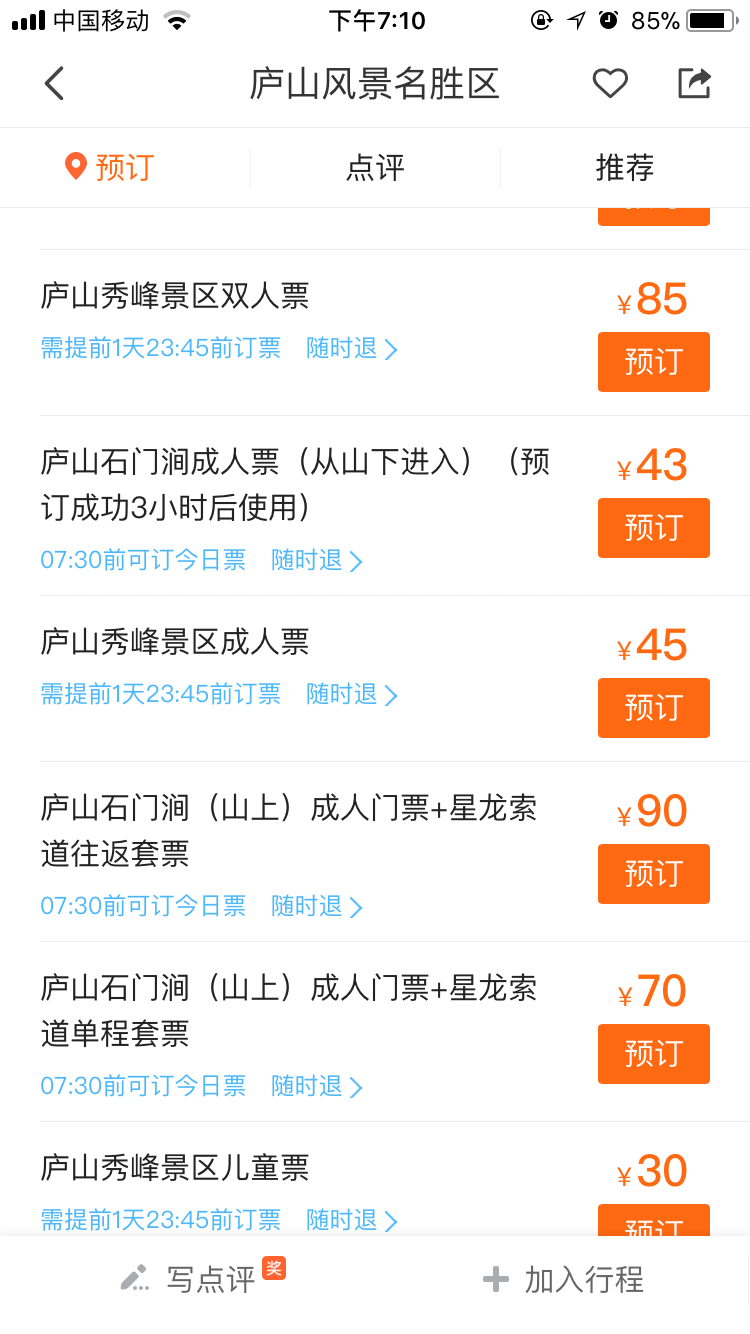View 随时退 policy for 庐山秀峰景区成人票
The height and width of the screenshot is (1334, 750).
(352, 694)
